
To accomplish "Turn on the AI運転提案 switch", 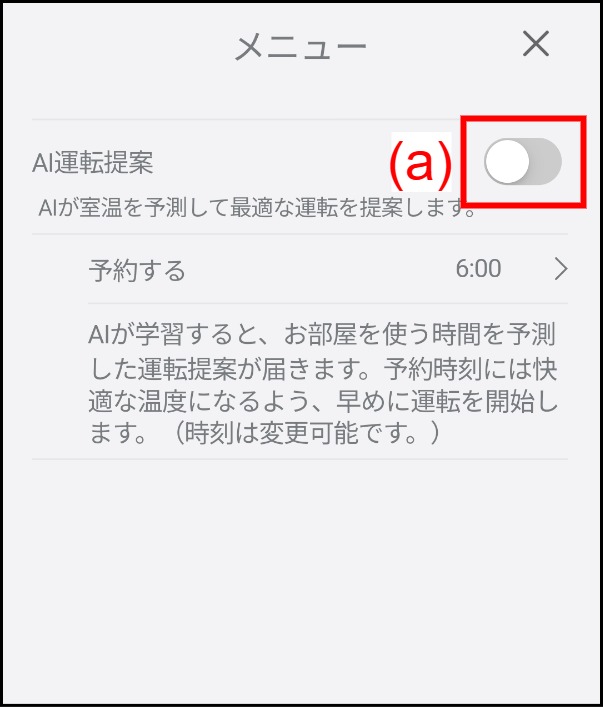I will coord(522,162).
